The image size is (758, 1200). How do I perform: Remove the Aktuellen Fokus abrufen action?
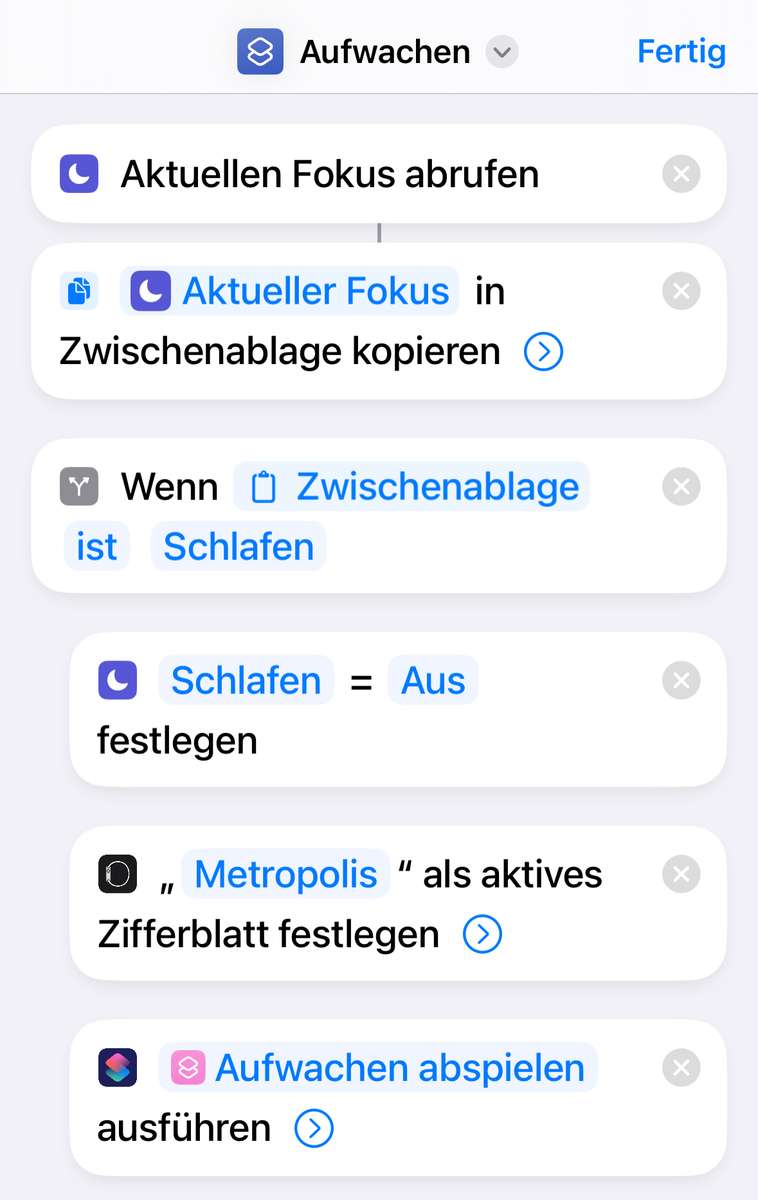681,175
